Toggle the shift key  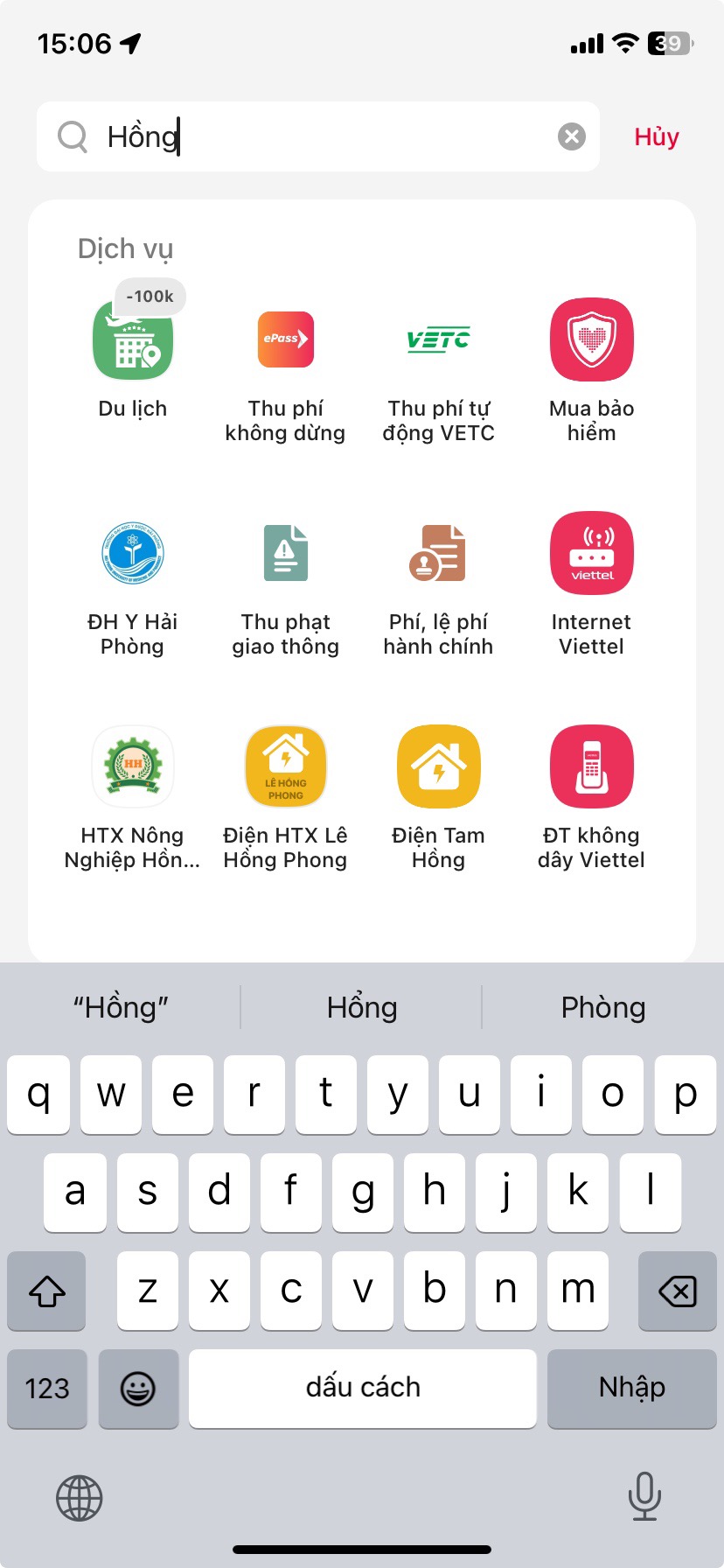(x=45, y=1291)
